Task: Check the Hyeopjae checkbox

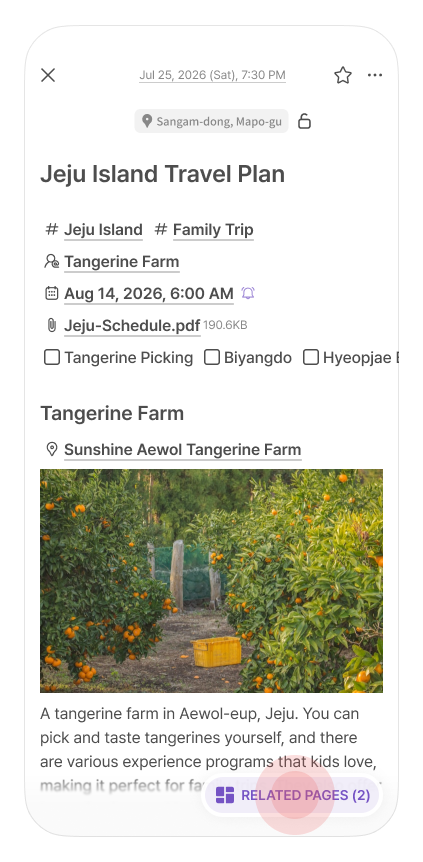Action: click(311, 357)
